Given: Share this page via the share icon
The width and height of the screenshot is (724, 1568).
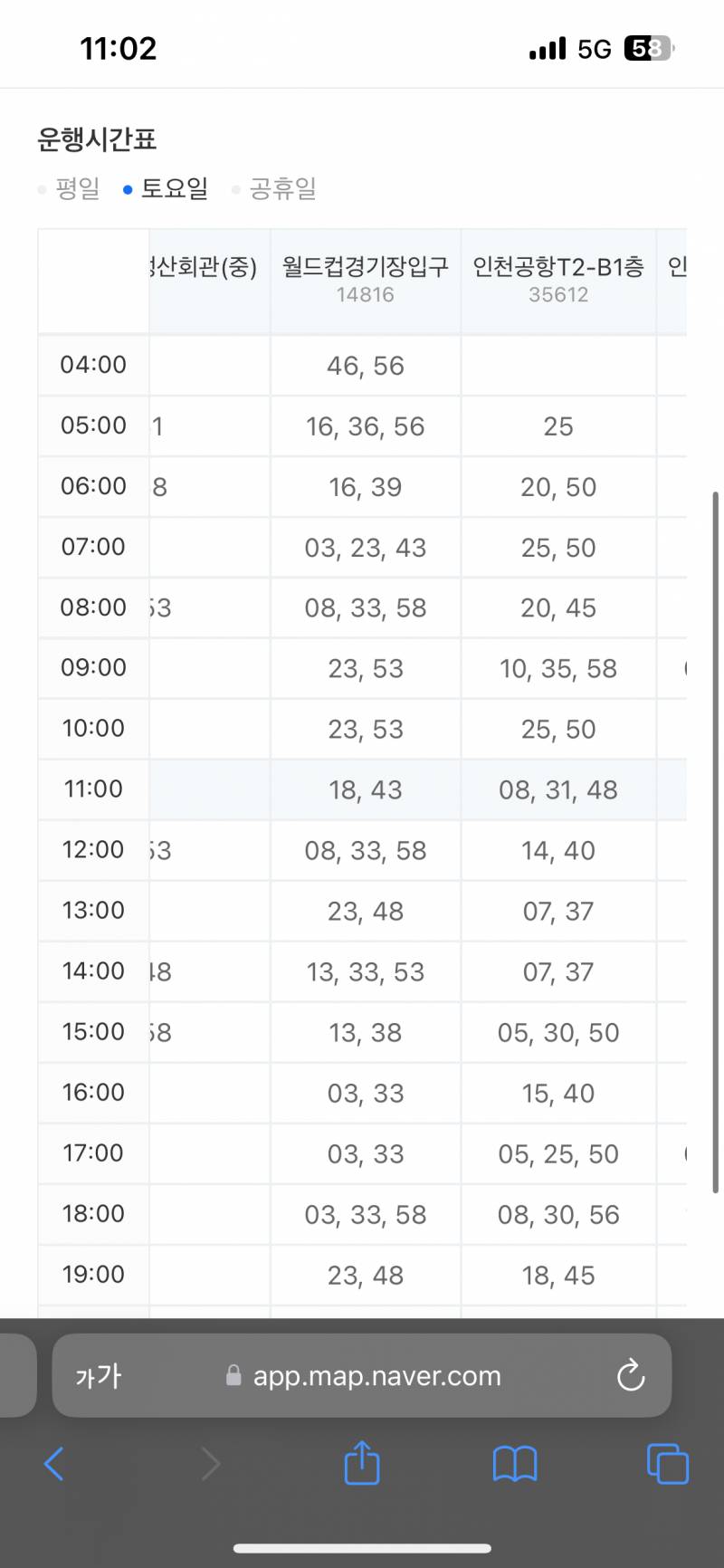Looking at the screenshot, I should (x=362, y=1463).
